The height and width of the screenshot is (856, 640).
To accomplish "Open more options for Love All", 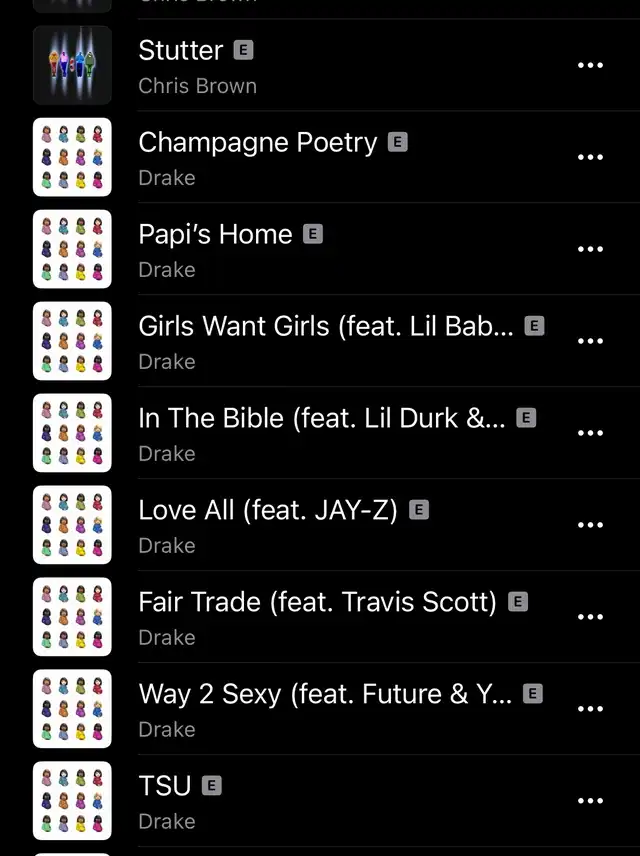I will [590, 526].
